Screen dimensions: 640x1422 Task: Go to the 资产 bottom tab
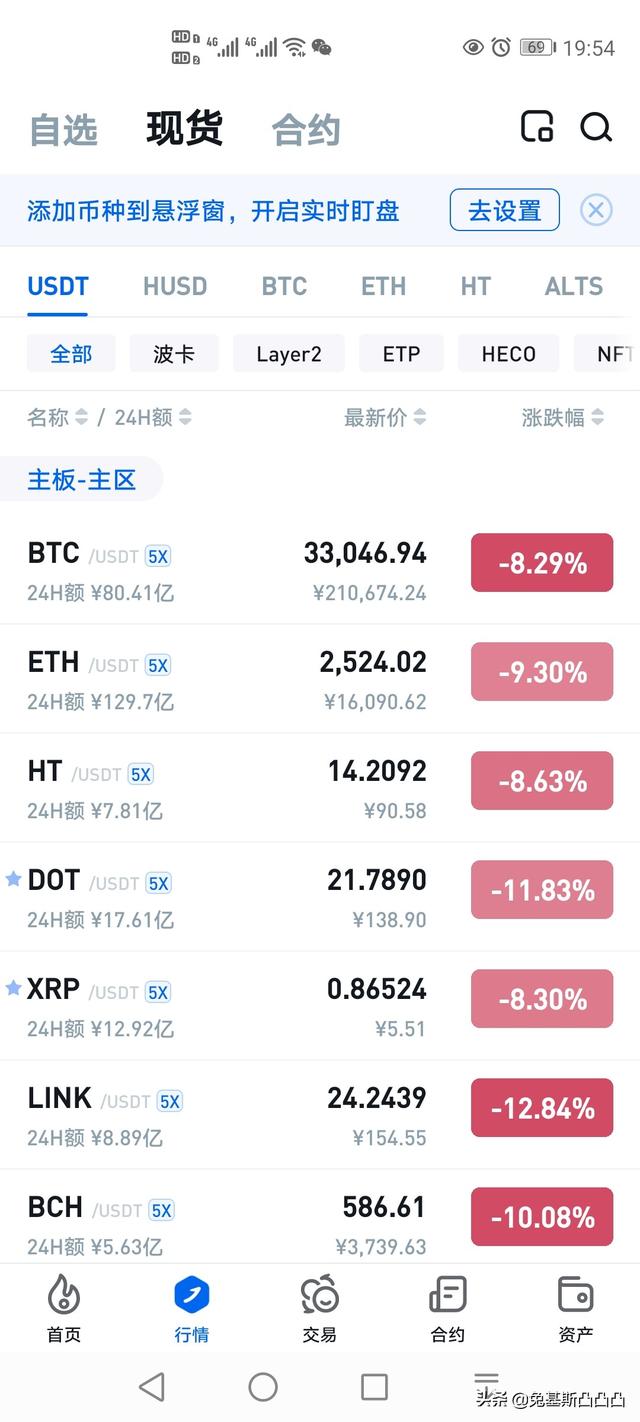576,1308
